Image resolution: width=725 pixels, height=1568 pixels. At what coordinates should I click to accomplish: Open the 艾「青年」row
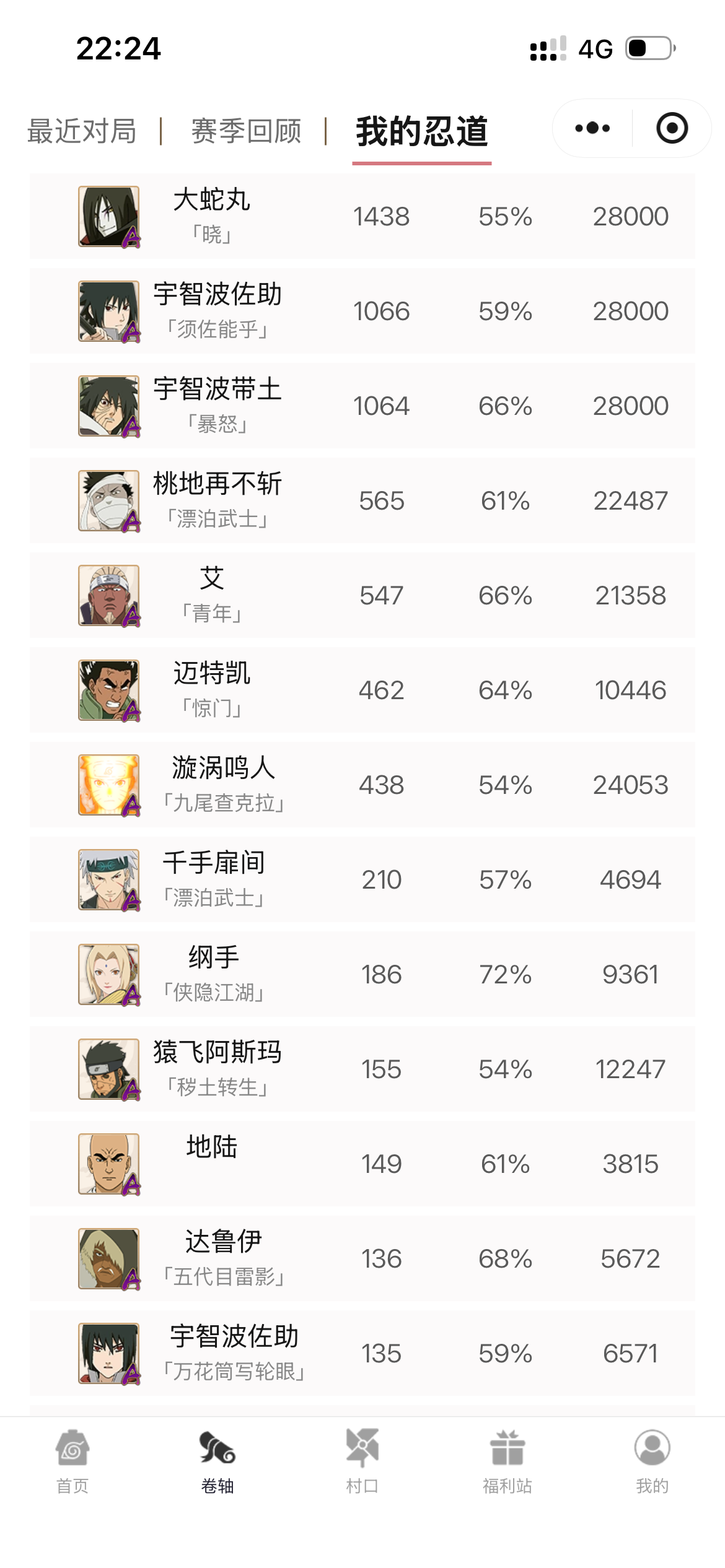click(x=362, y=595)
